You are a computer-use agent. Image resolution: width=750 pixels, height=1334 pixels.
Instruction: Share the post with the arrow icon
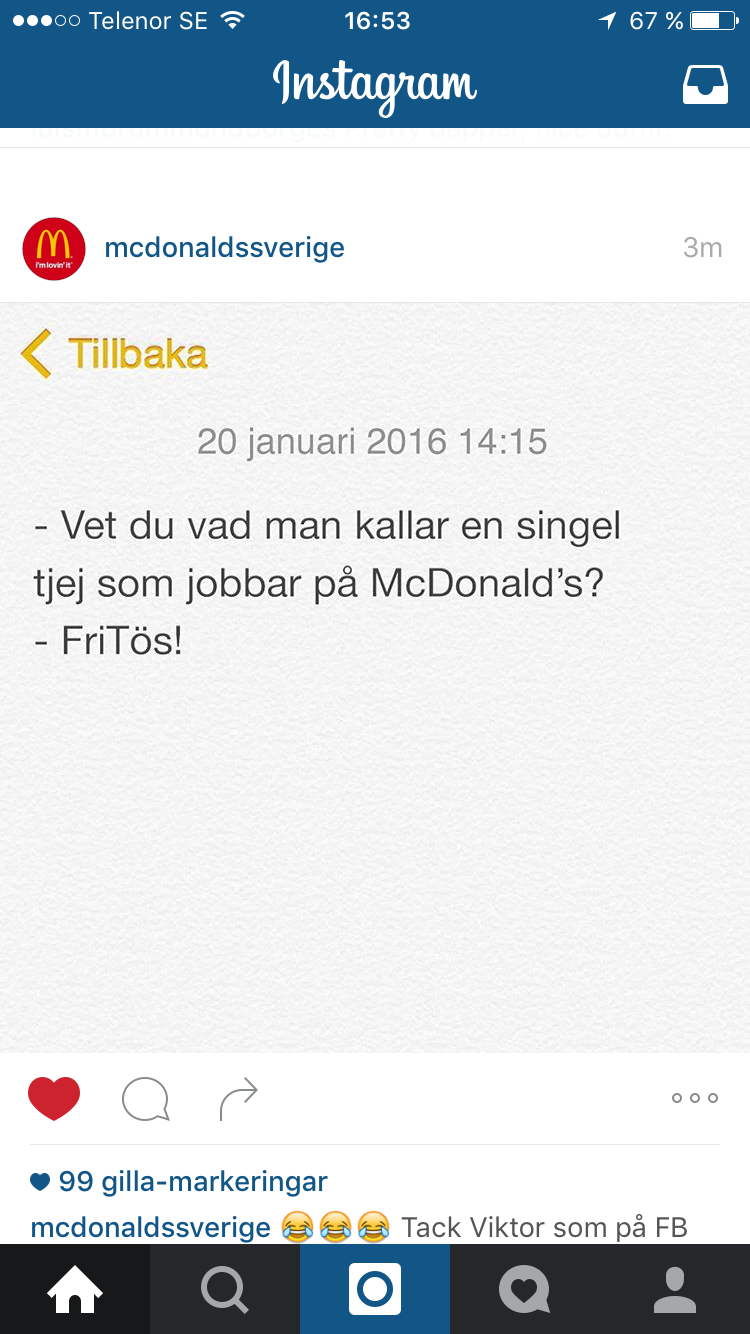click(x=238, y=1100)
